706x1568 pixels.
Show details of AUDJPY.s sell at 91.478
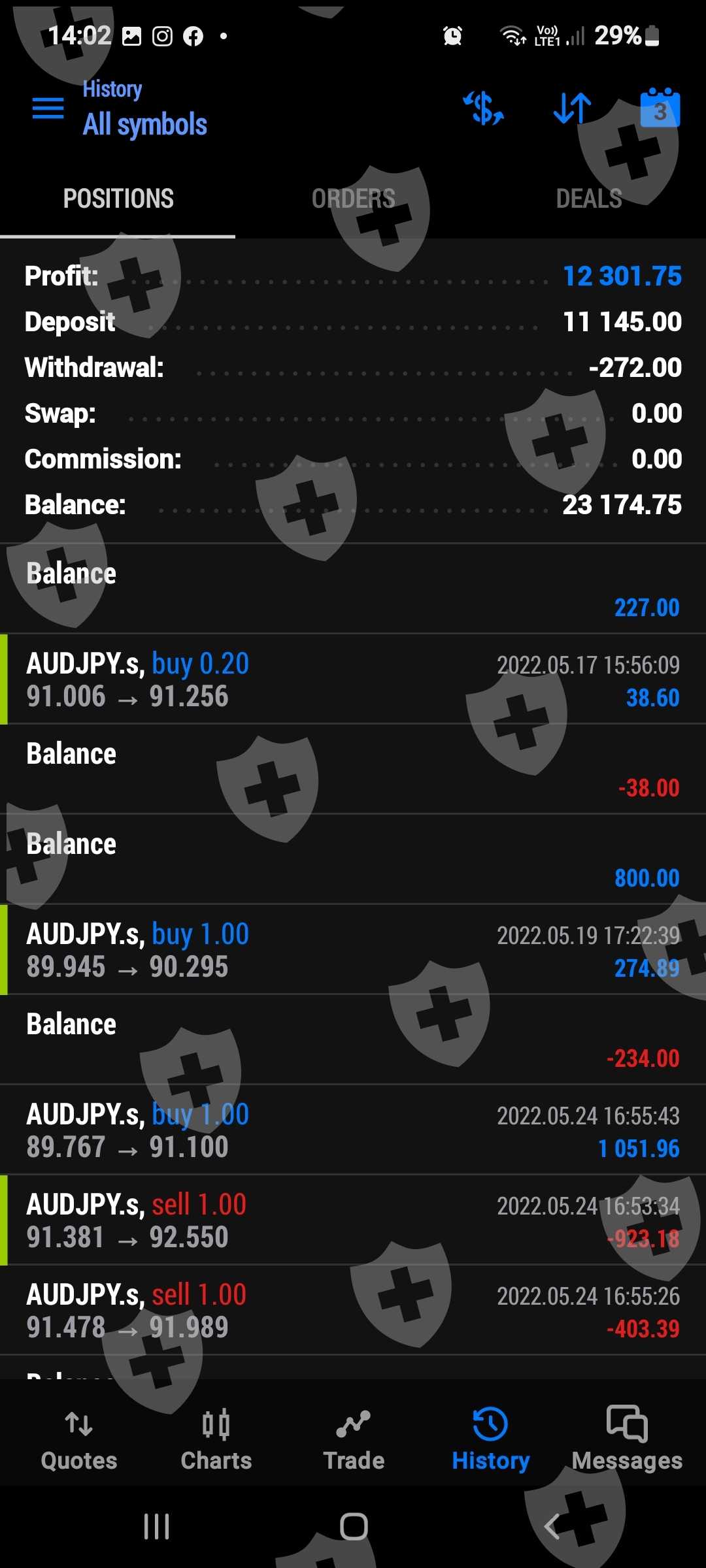click(353, 1311)
